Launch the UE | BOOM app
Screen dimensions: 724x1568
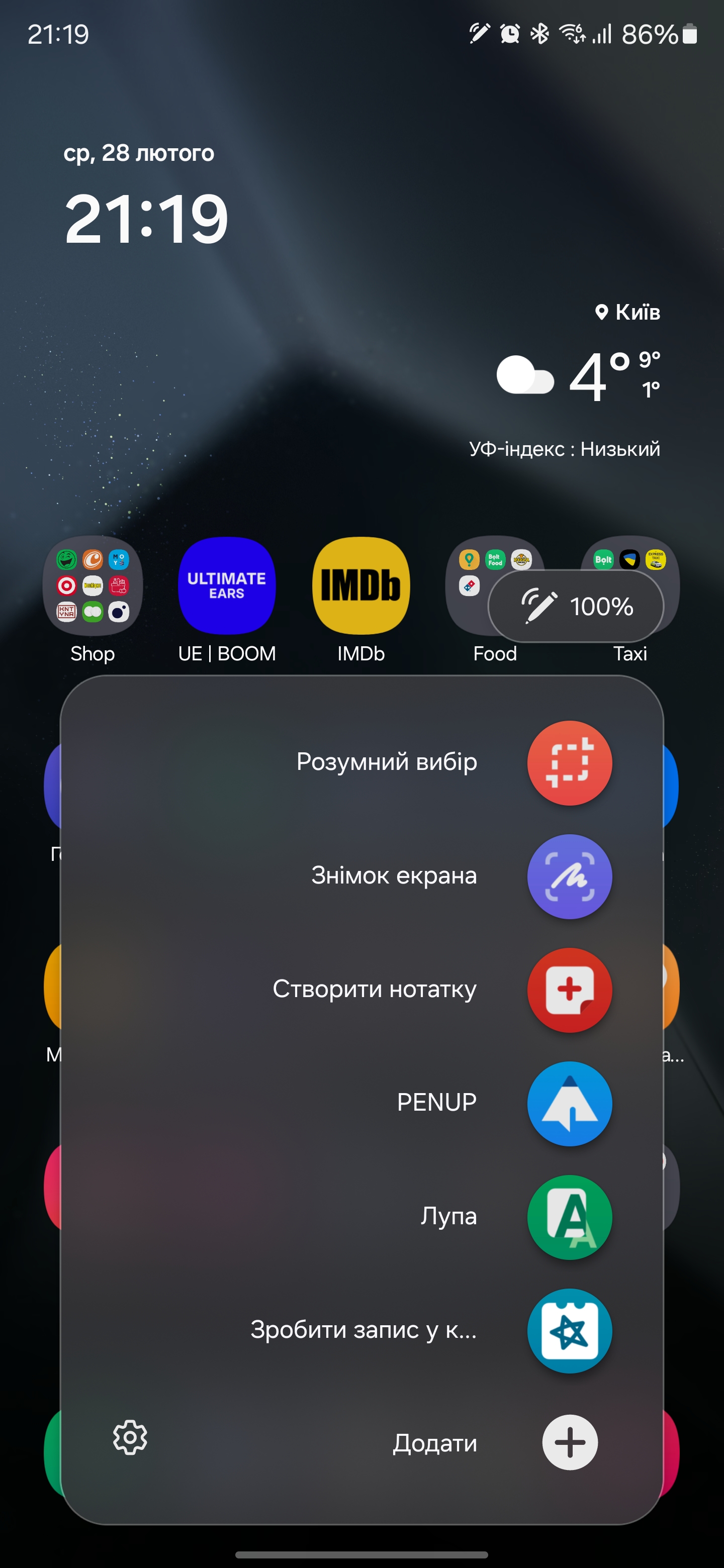227,586
